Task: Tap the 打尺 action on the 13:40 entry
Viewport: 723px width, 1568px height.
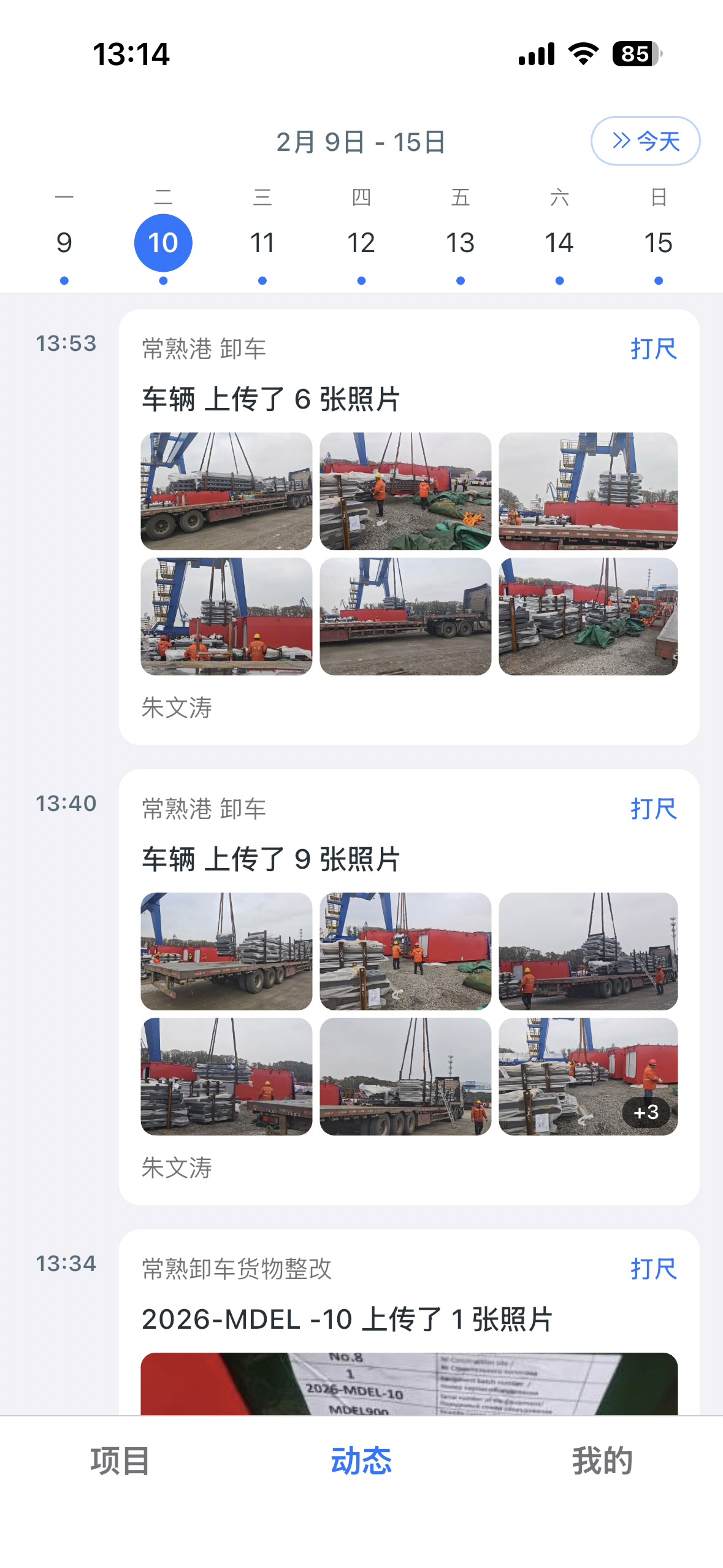Action: tap(654, 809)
